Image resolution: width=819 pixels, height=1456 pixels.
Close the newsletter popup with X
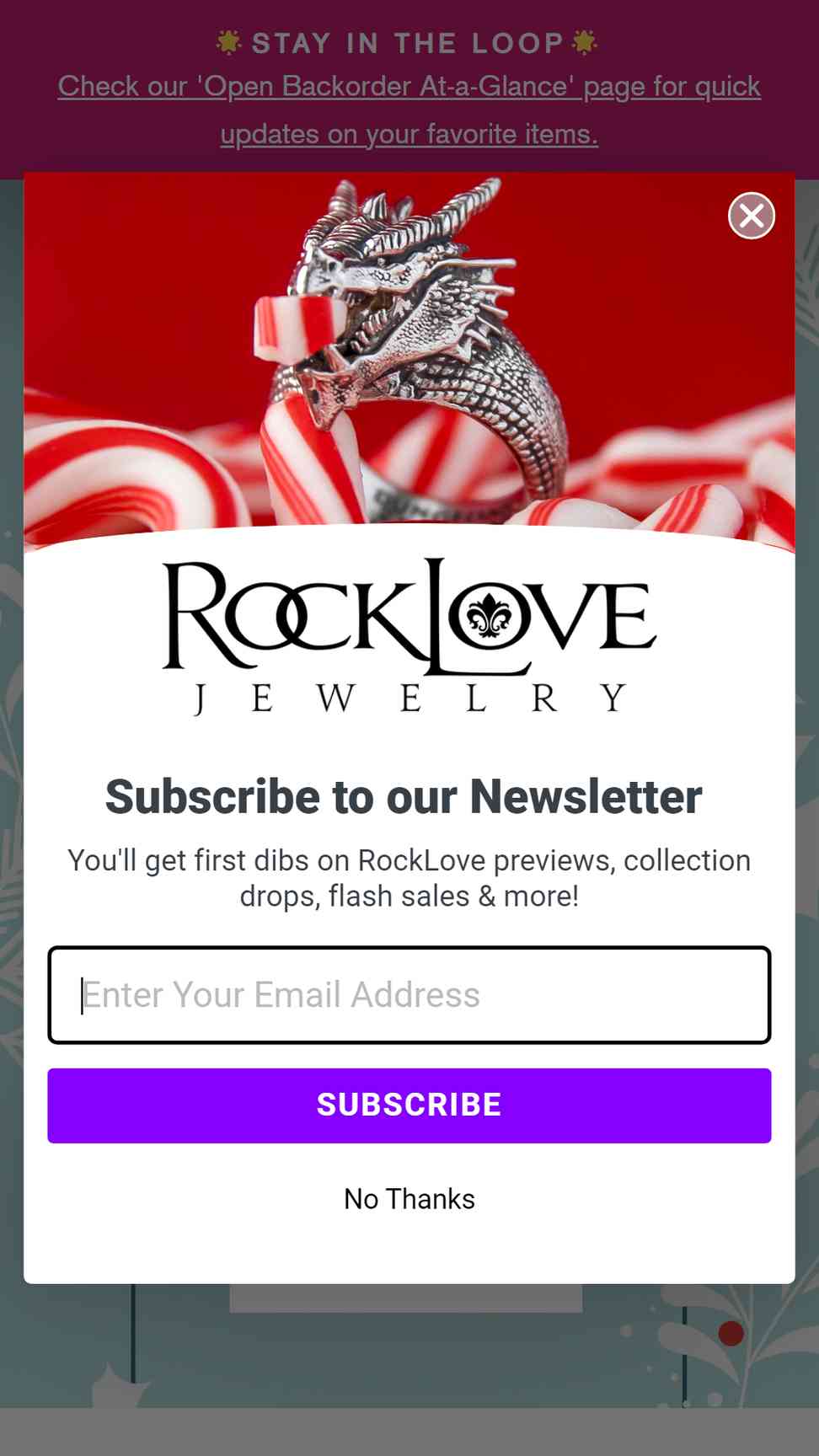(x=751, y=216)
